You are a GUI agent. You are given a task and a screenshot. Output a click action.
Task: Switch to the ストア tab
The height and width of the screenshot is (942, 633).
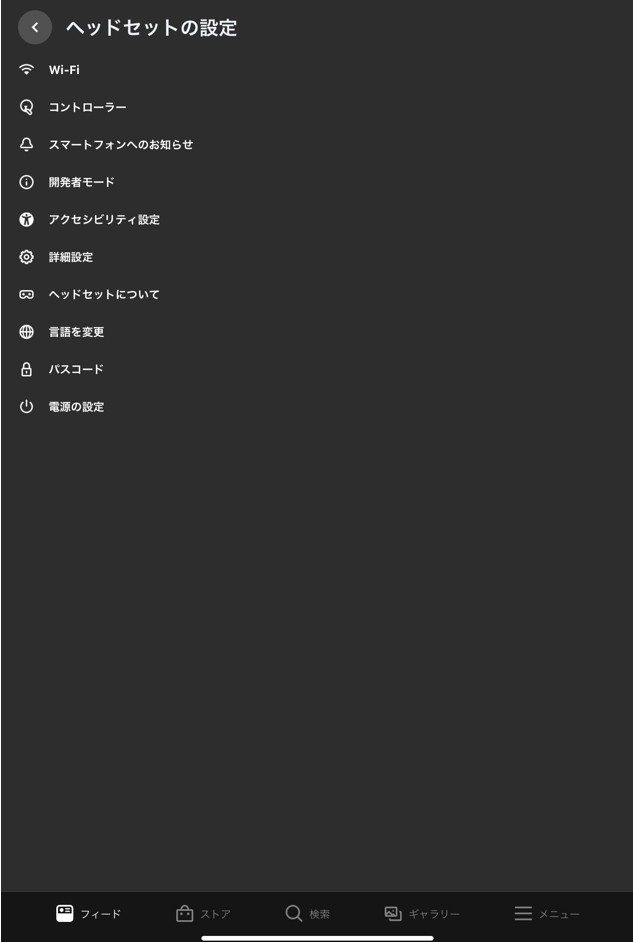(203, 914)
